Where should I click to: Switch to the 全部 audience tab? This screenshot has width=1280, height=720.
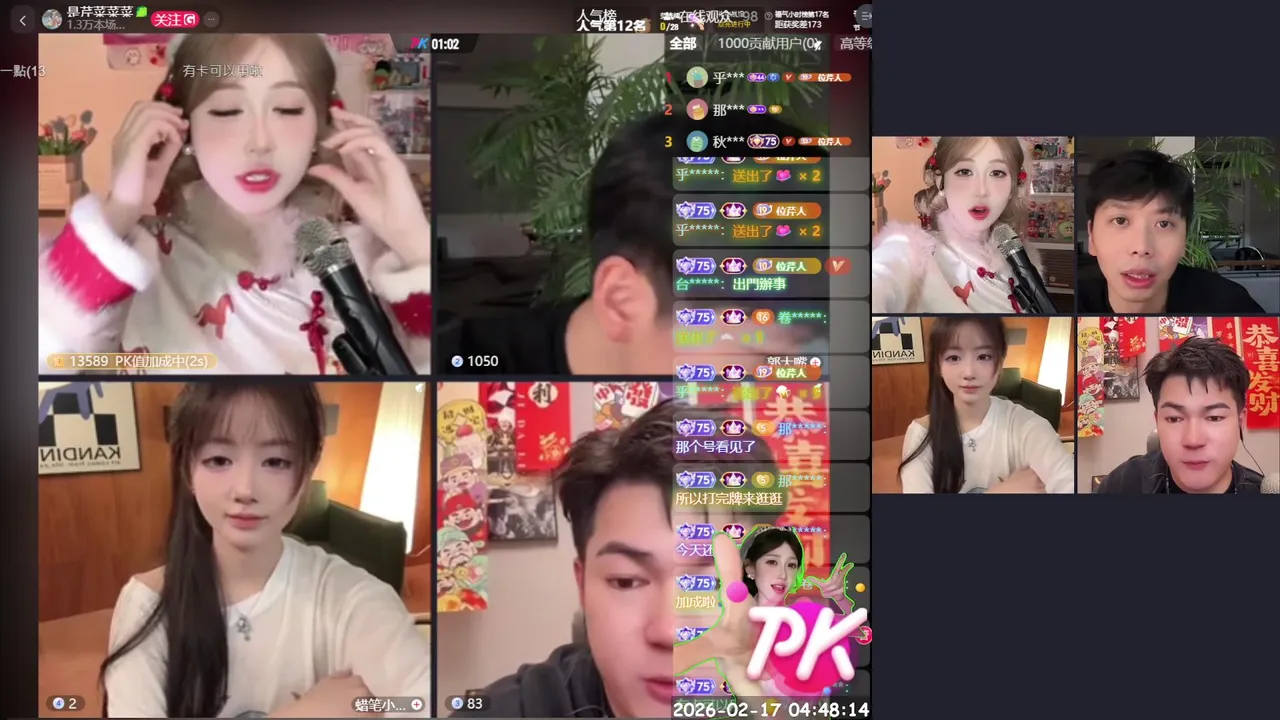pyautogui.click(x=683, y=43)
